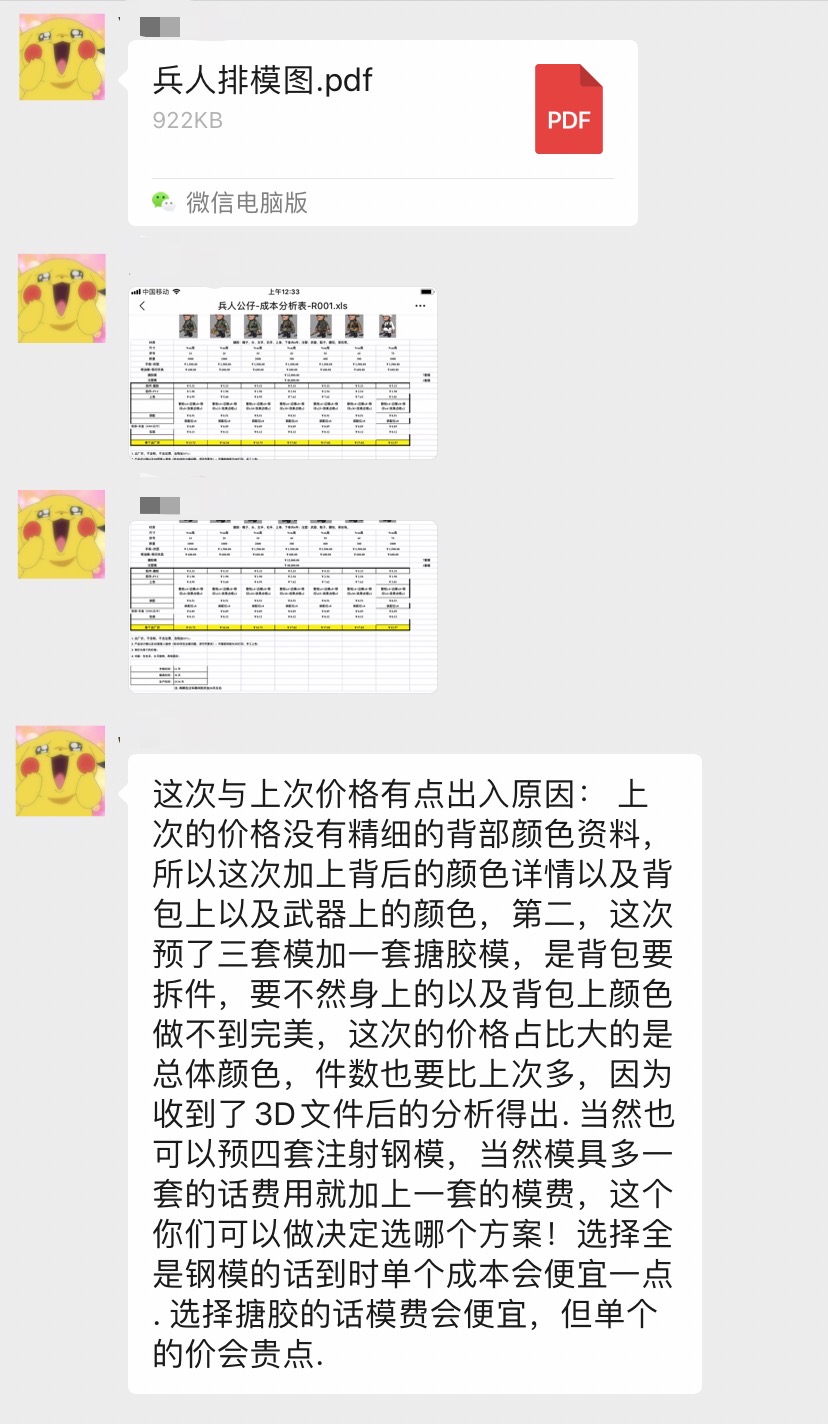Screen dimensions: 828x1424
Task: Tap sender's avatar beside the PDF message
Action: tap(62, 57)
